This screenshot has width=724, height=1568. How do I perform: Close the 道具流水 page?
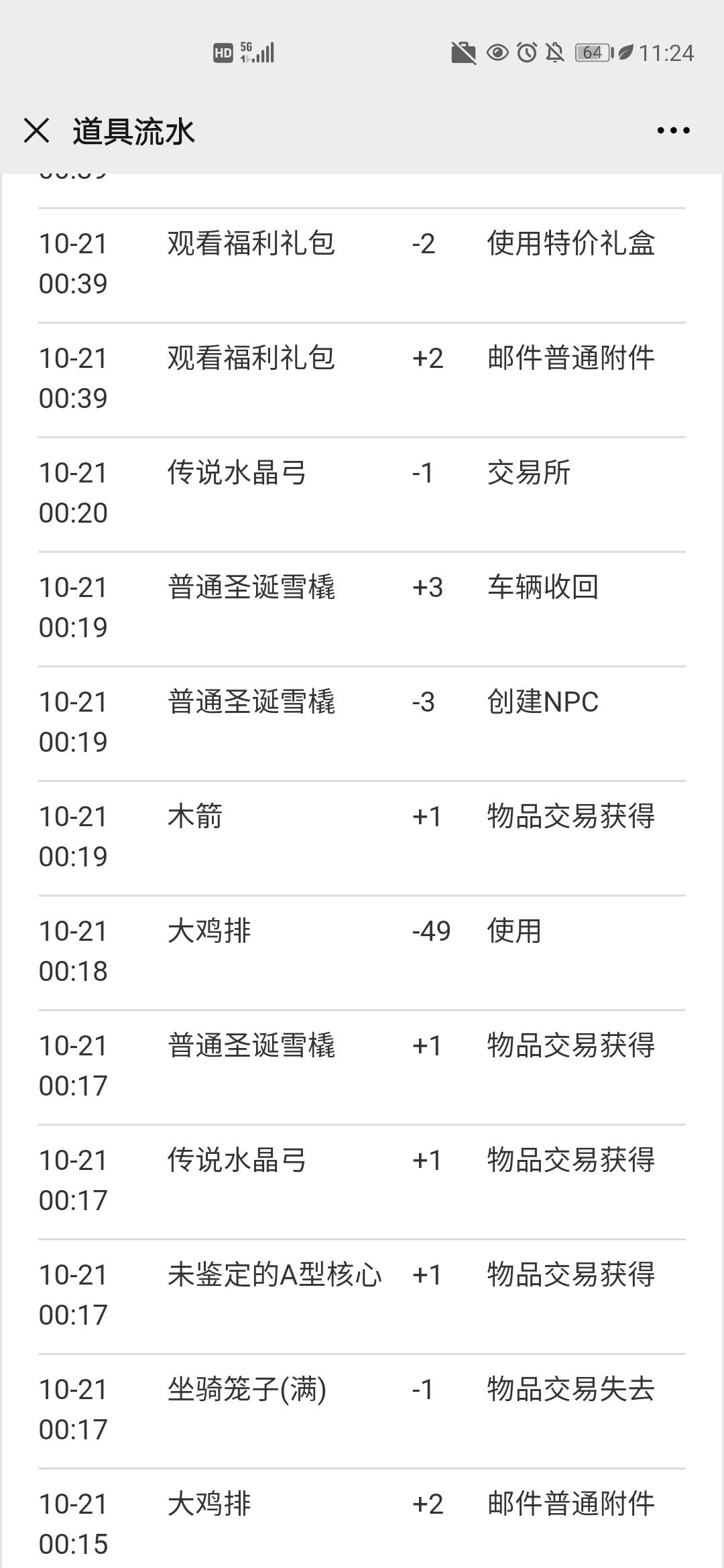[36, 130]
